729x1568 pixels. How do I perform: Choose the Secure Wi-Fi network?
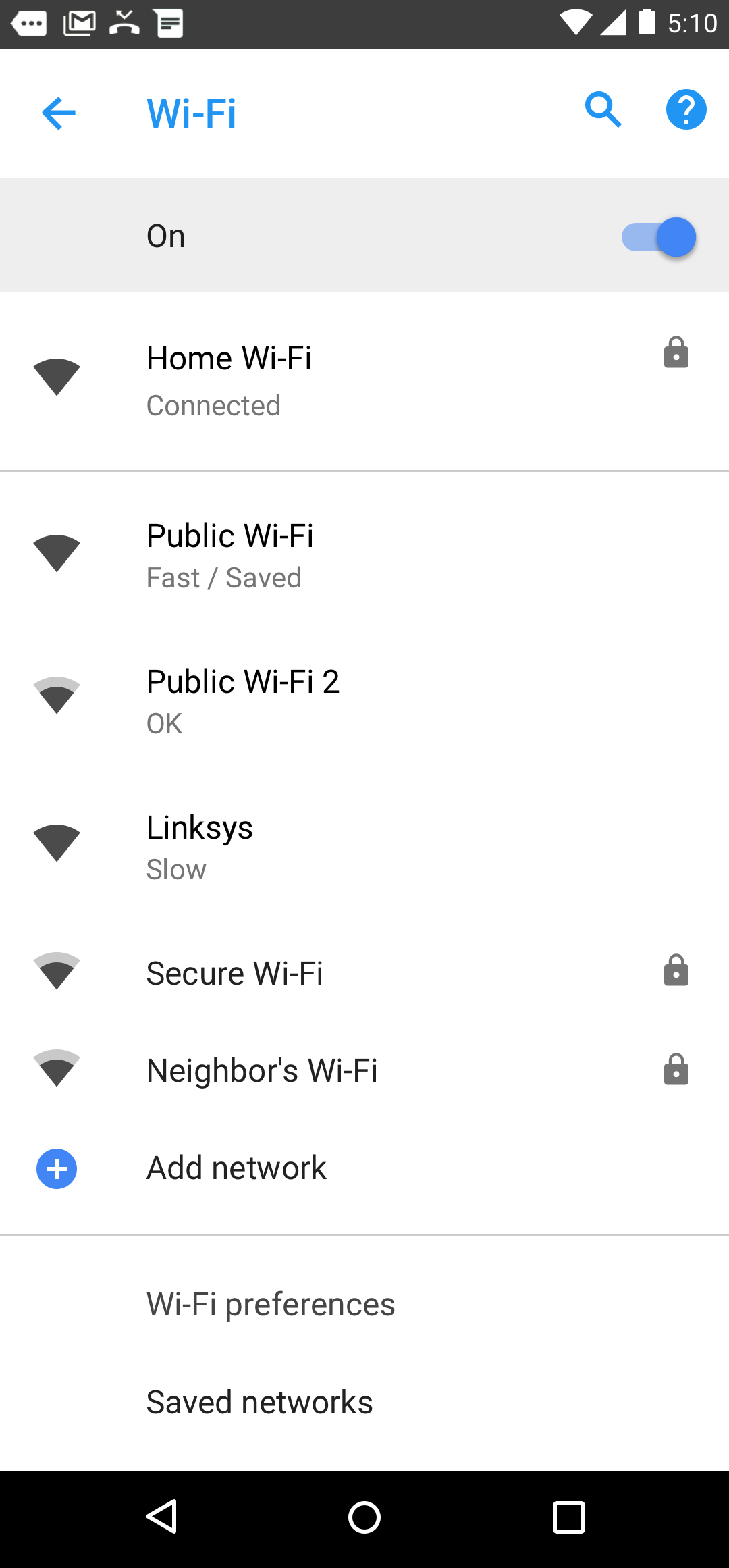[x=364, y=973]
